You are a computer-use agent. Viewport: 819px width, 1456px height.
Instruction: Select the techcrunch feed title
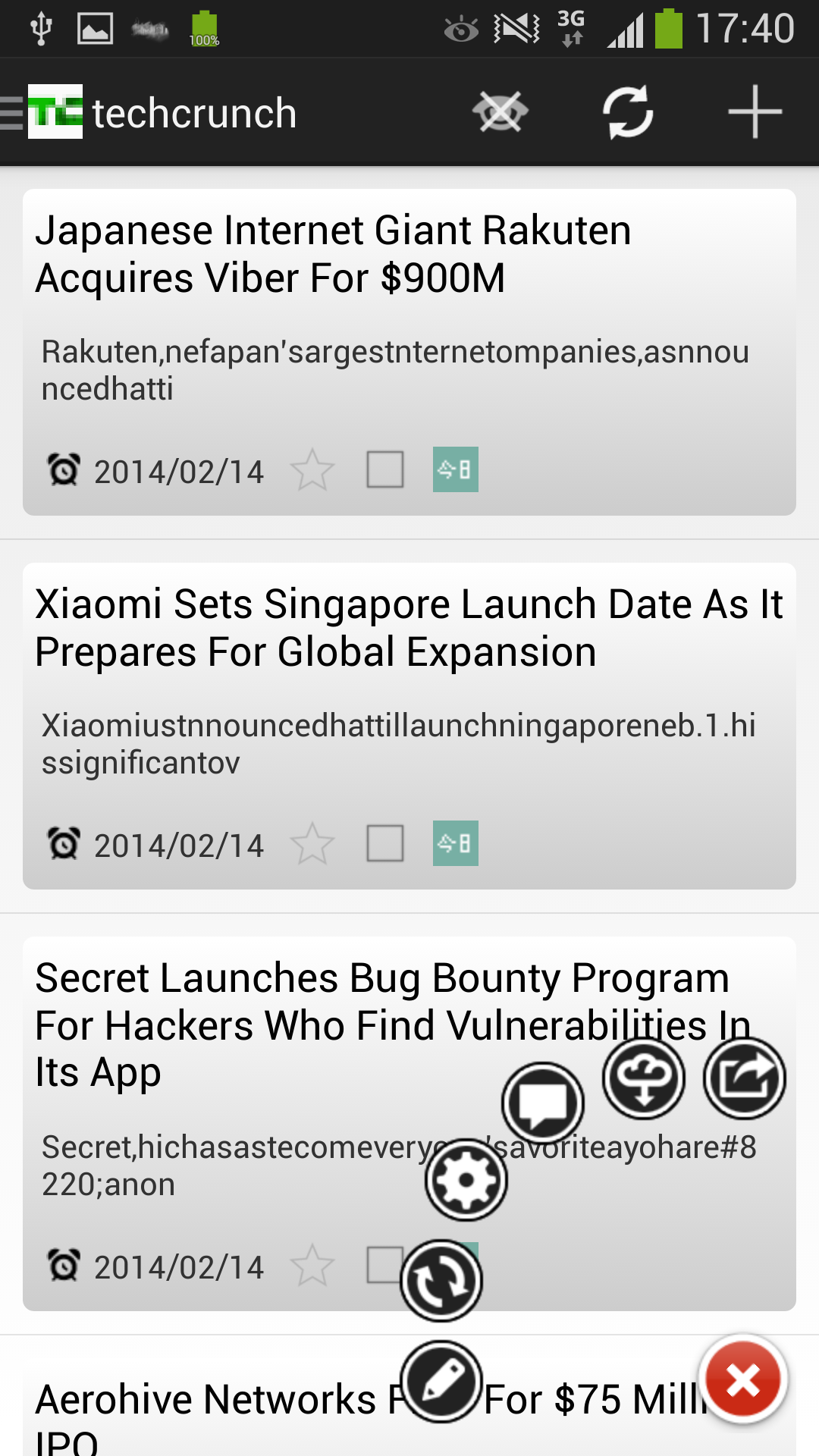click(194, 111)
